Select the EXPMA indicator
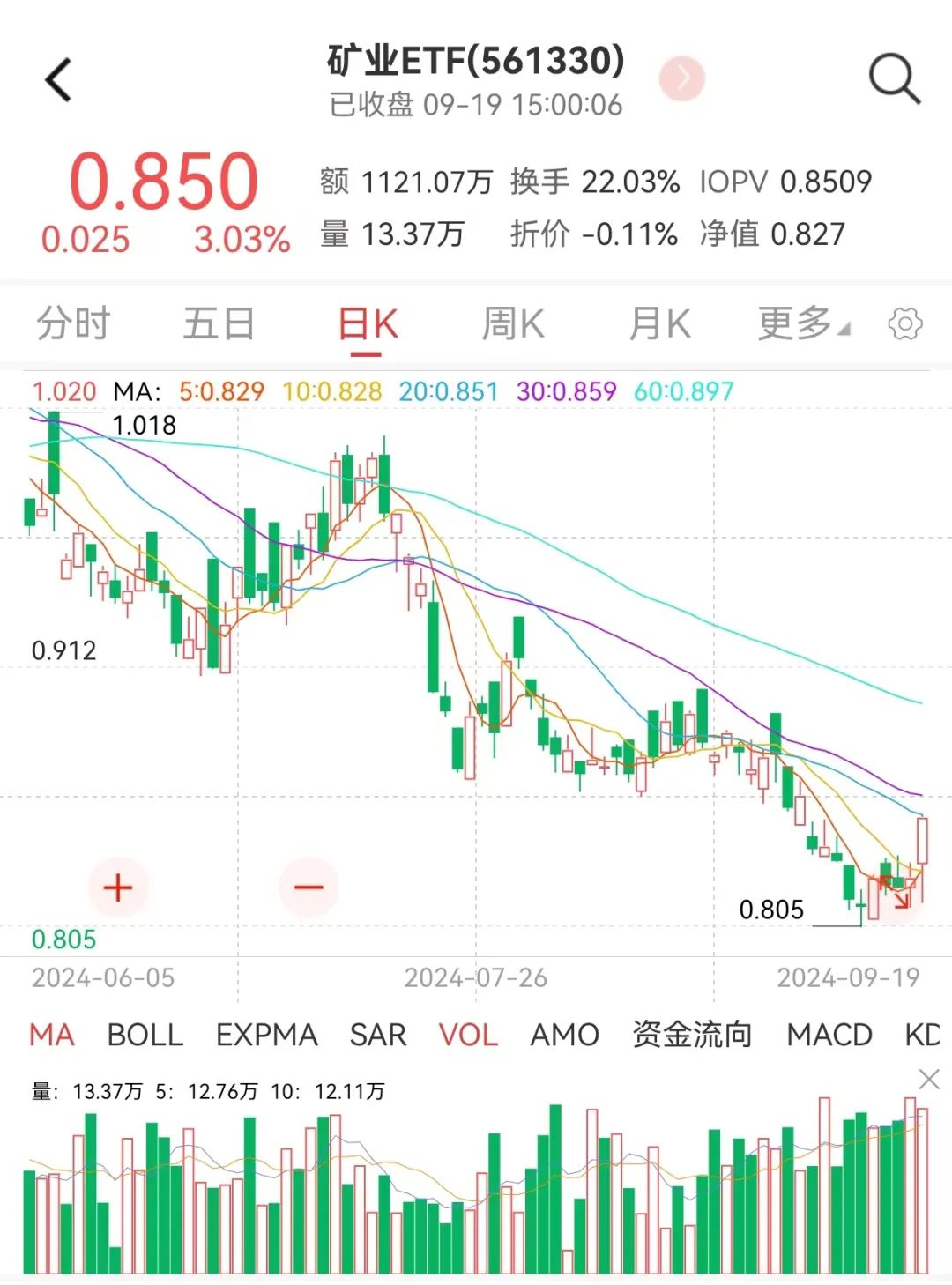Image resolution: width=952 pixels, height=1285 pixels. point(267,1035)
